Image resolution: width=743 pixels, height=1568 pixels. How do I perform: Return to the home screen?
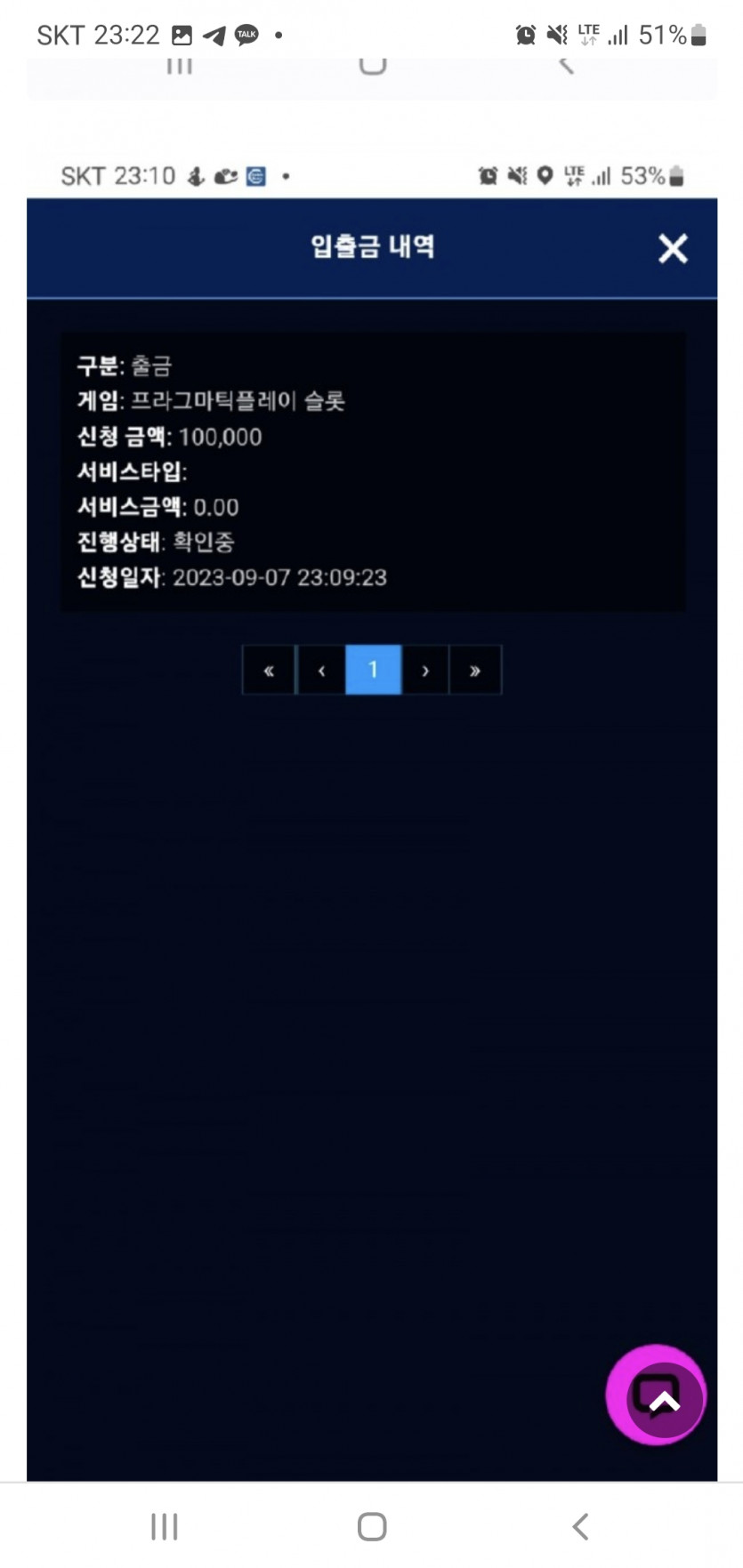coord(372,1526)
